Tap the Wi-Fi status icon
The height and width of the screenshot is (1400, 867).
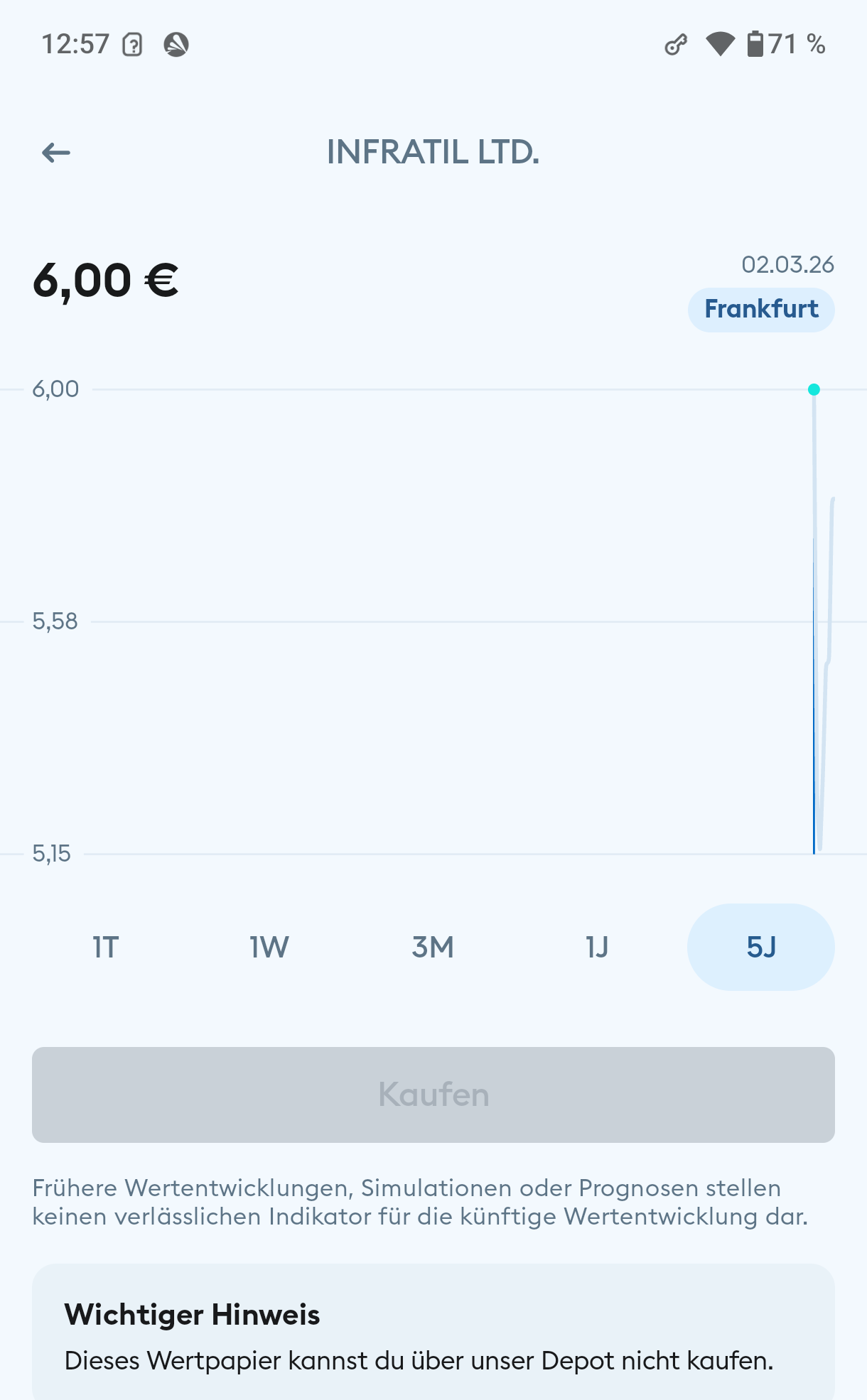(721, 43)
